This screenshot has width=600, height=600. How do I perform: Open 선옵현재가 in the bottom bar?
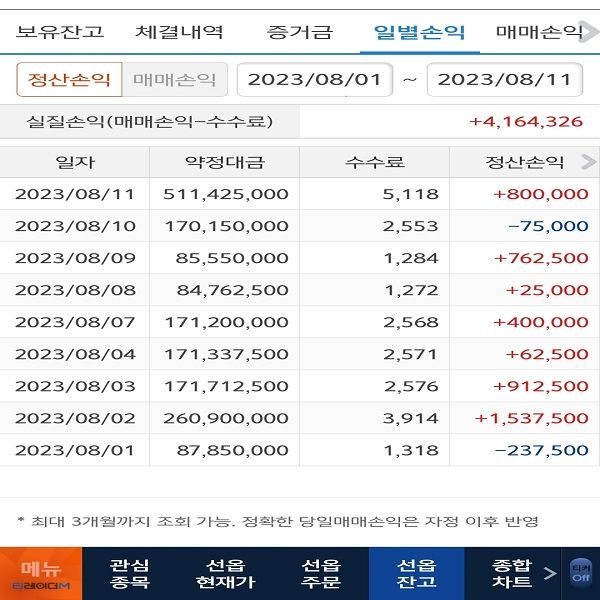(x=225, y=573)
